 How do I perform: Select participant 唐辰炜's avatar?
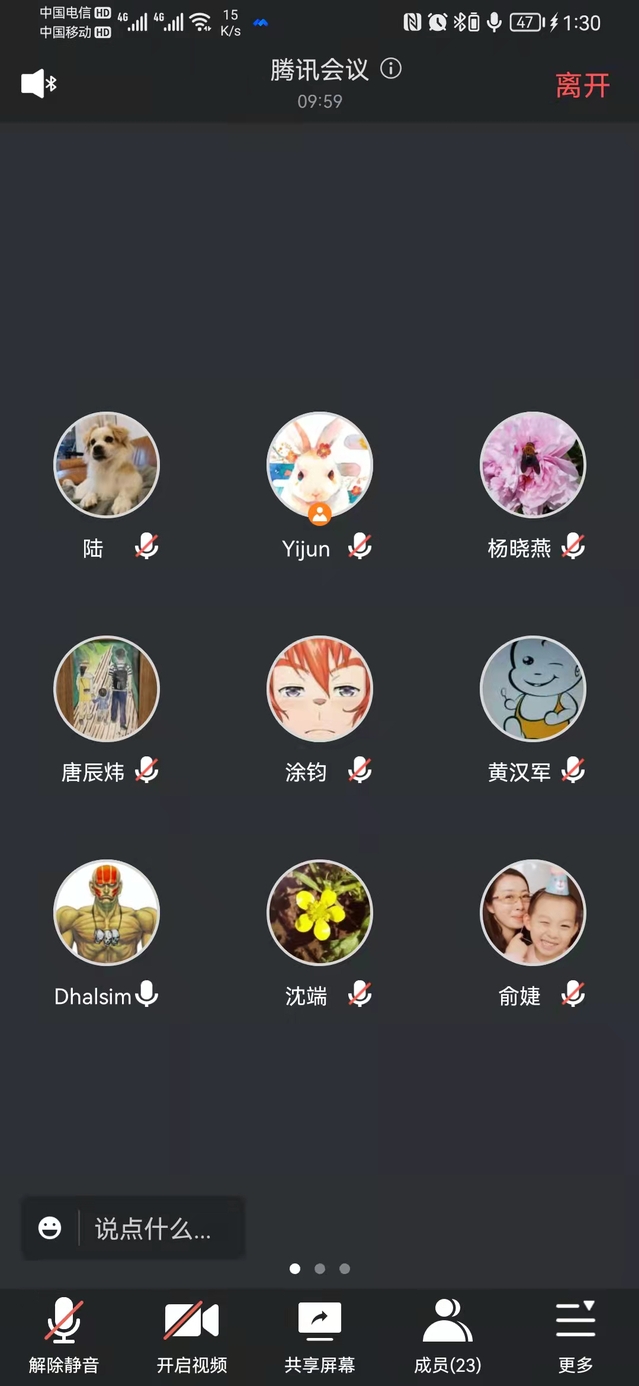[x=106, y=689]
